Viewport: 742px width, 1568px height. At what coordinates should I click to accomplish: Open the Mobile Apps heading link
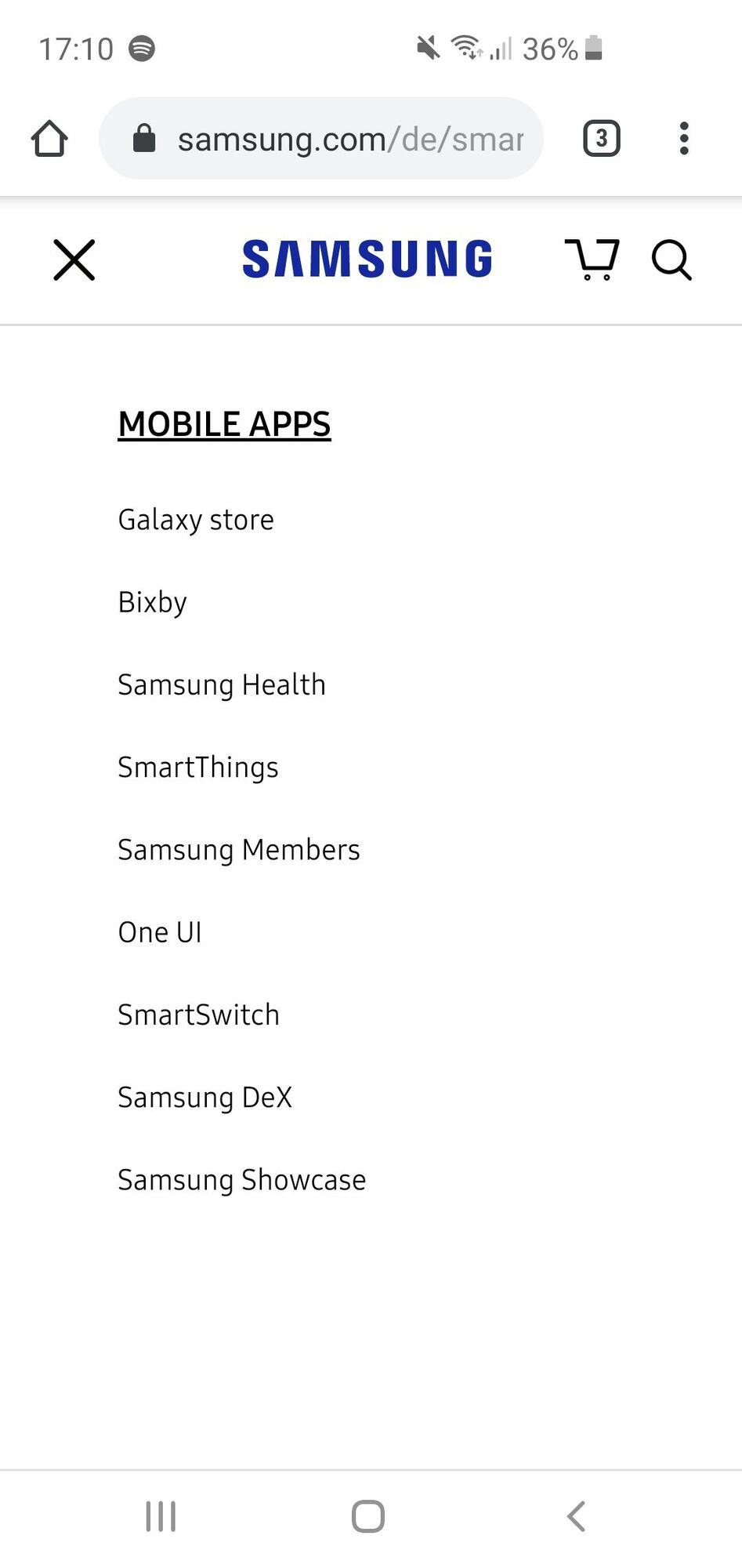point(224,424)
